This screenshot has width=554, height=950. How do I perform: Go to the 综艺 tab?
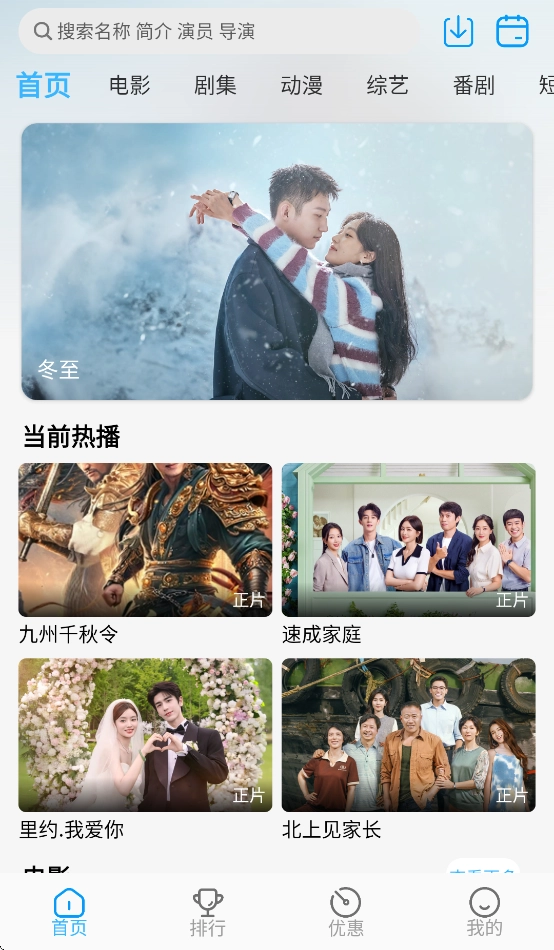coord(387,85)
